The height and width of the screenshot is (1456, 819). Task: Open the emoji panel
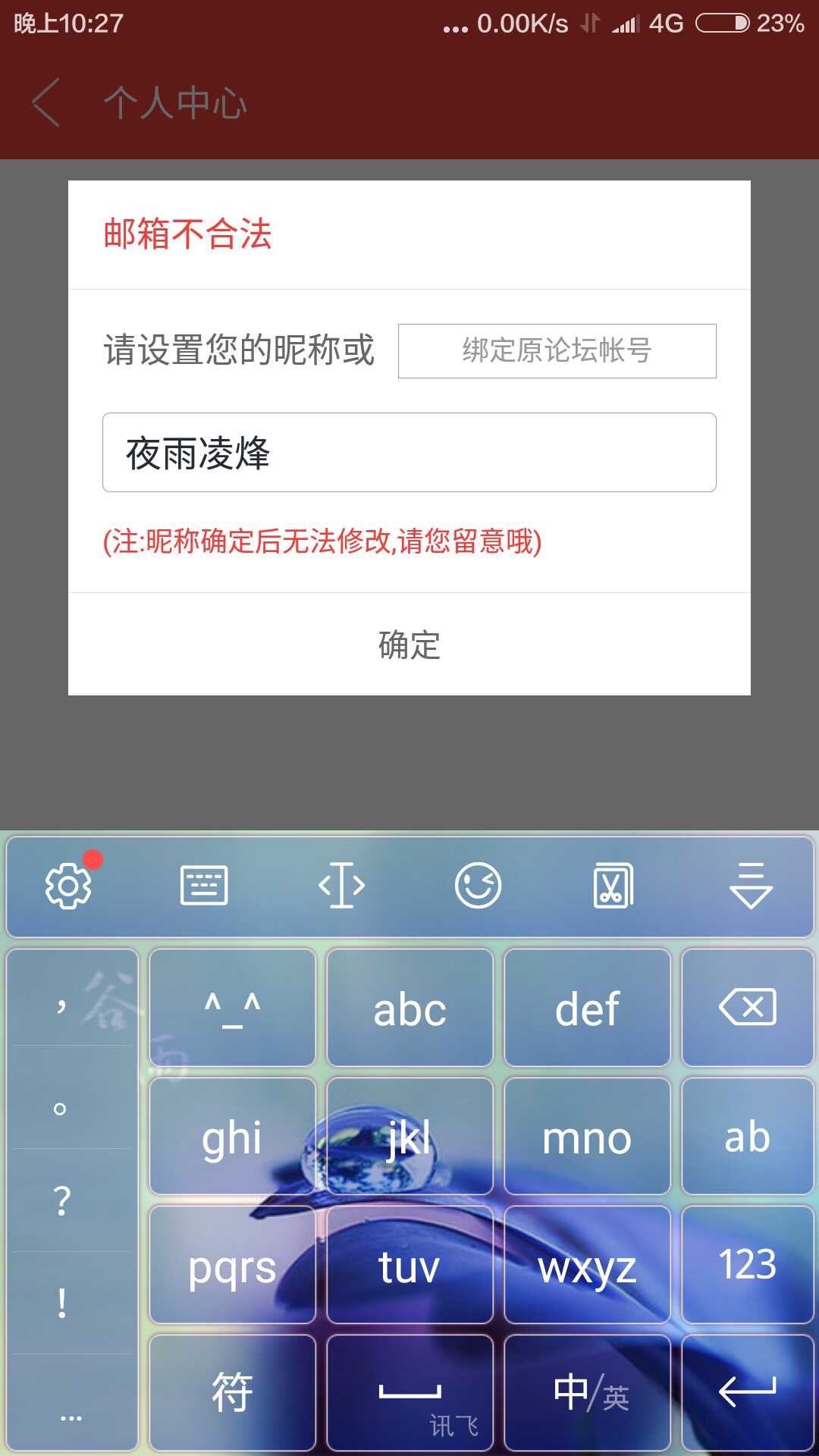click(x=478, y=886)
